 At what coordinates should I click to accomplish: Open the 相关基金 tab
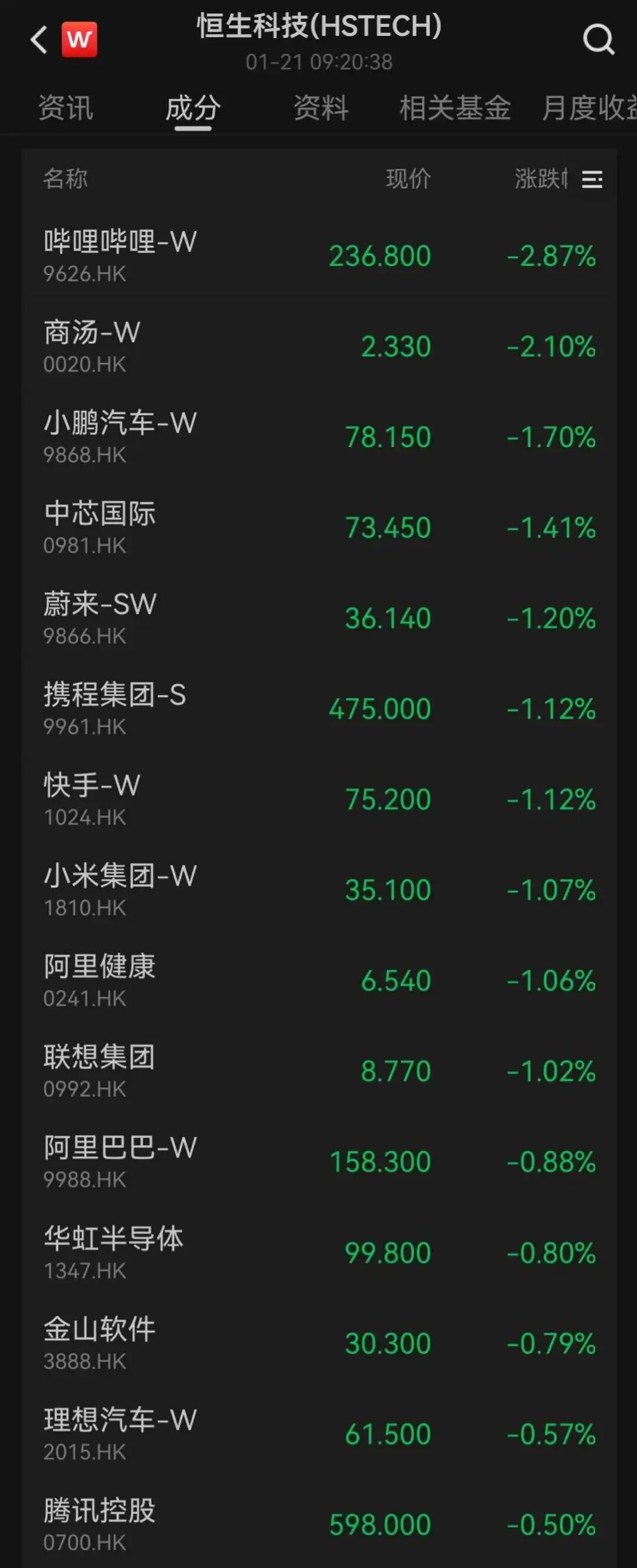tap(455, 109)
